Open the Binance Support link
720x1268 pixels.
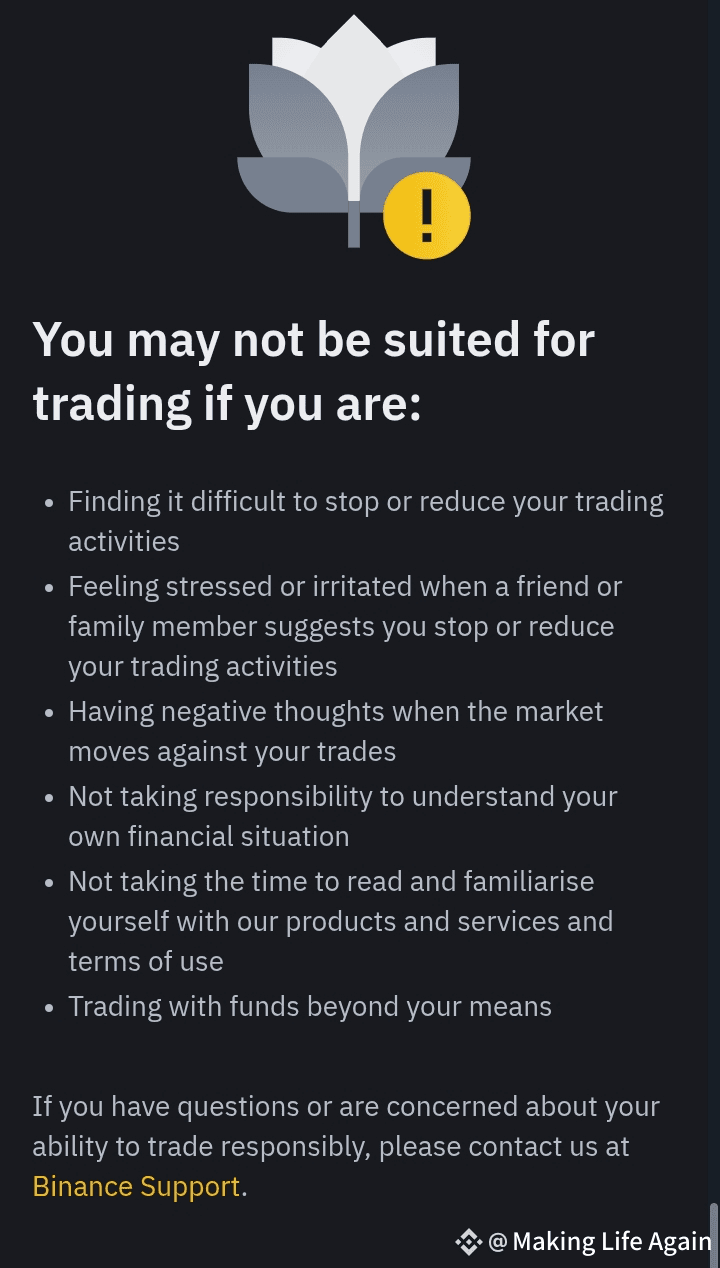tap(136, 1186)
